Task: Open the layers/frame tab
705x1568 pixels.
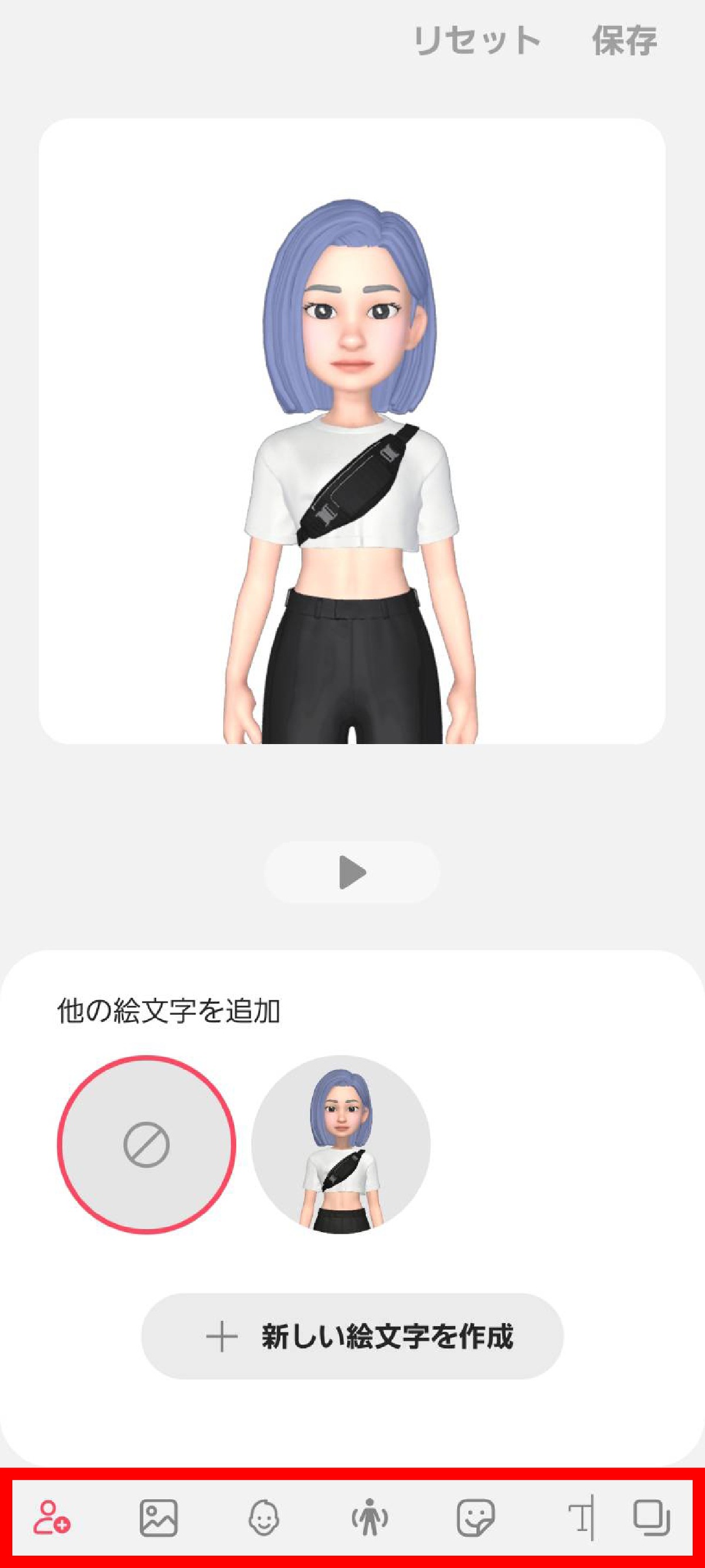Action: pos(652,1517)
